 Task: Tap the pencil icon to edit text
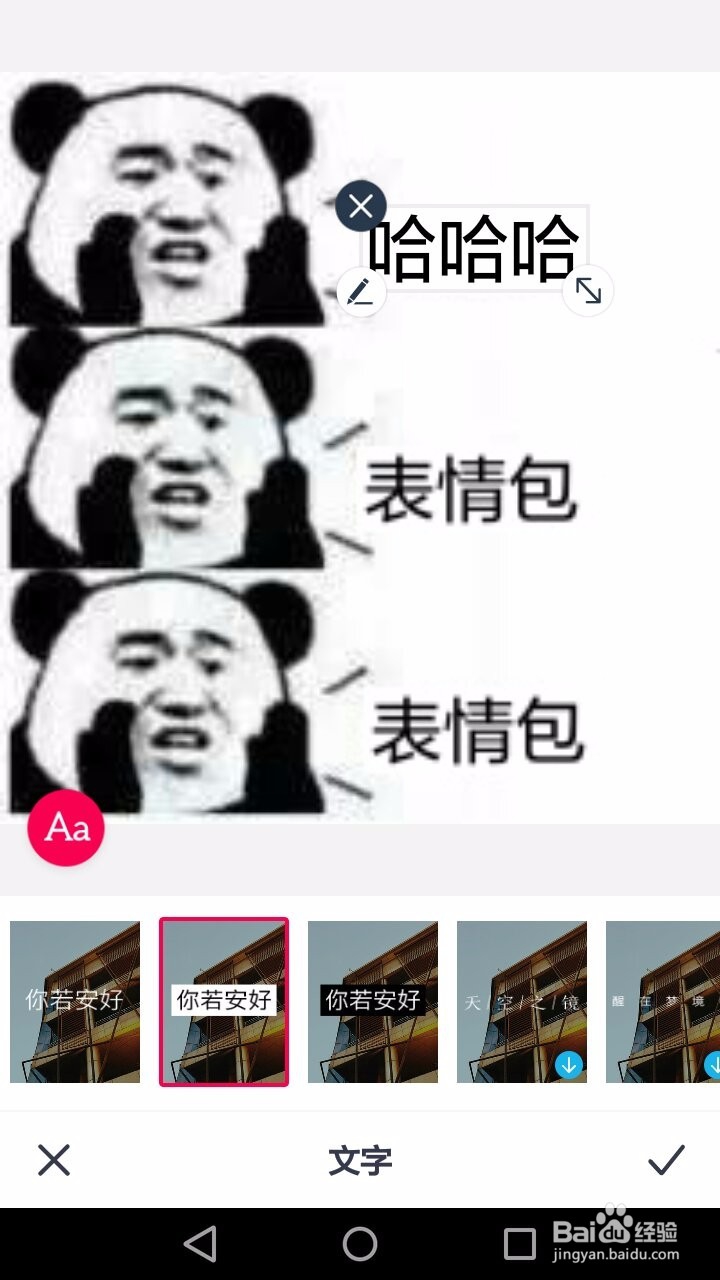coord(361,293)
